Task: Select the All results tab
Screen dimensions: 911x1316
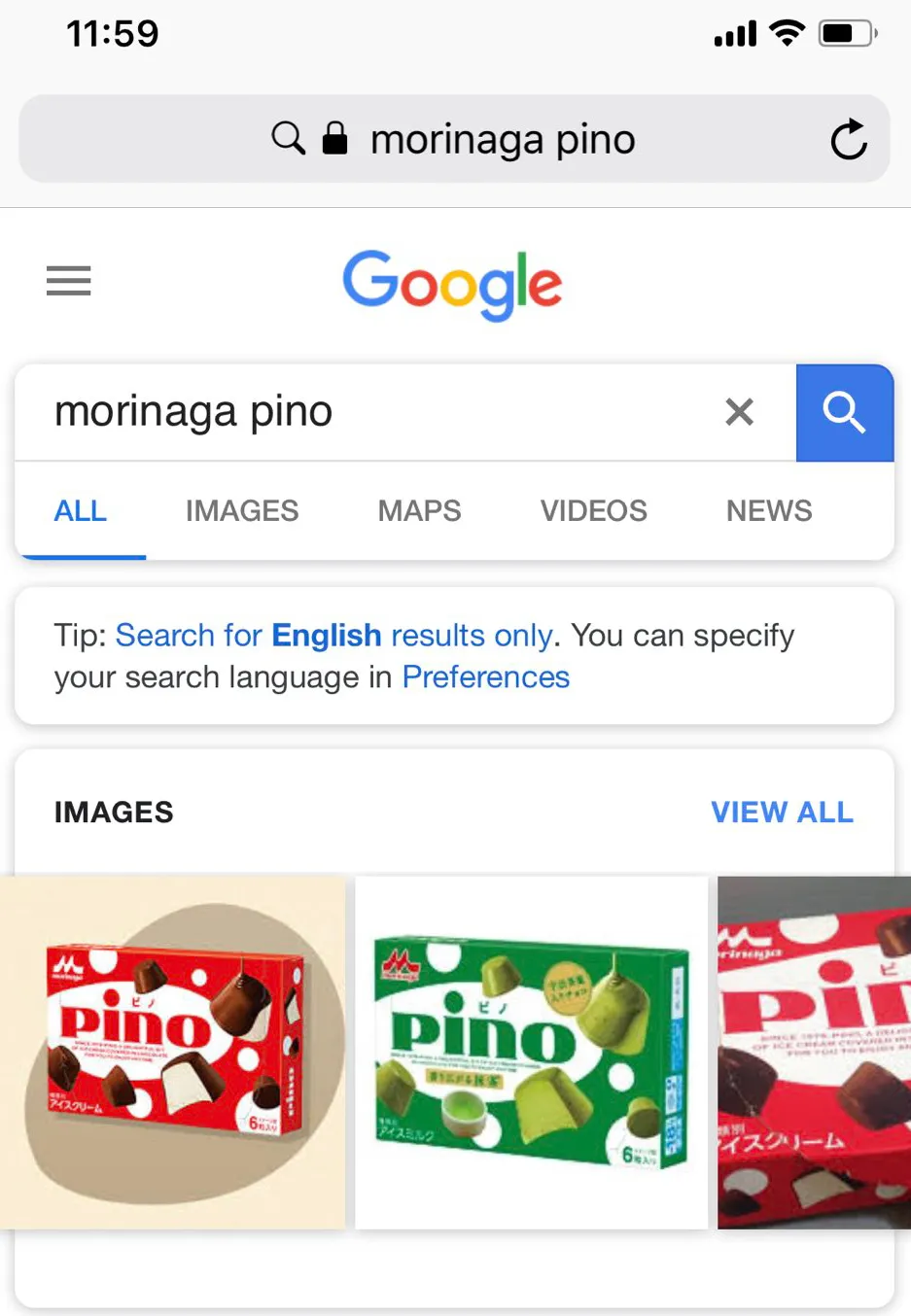Action: (x=81, y=511)
